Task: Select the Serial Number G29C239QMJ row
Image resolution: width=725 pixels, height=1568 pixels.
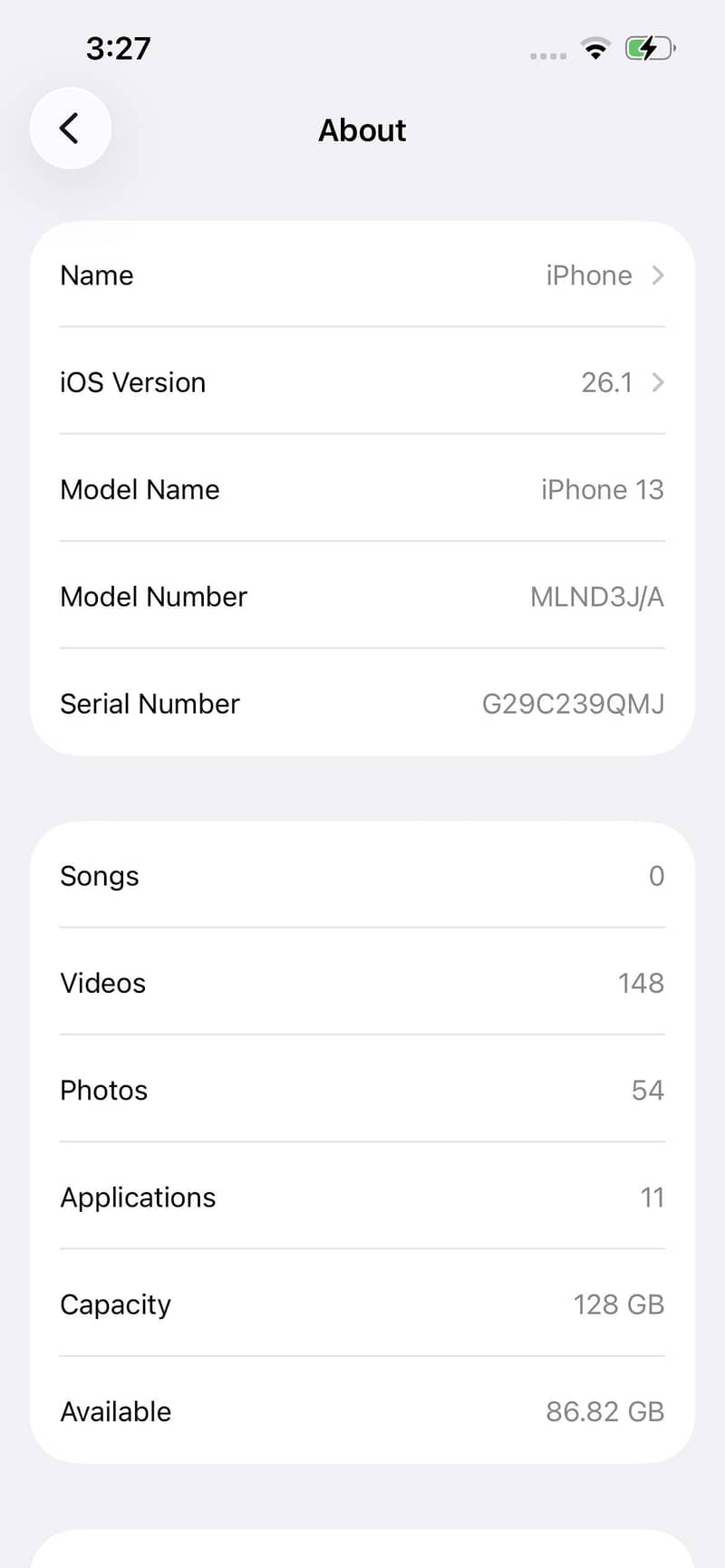Action: [x=362, y=704]
